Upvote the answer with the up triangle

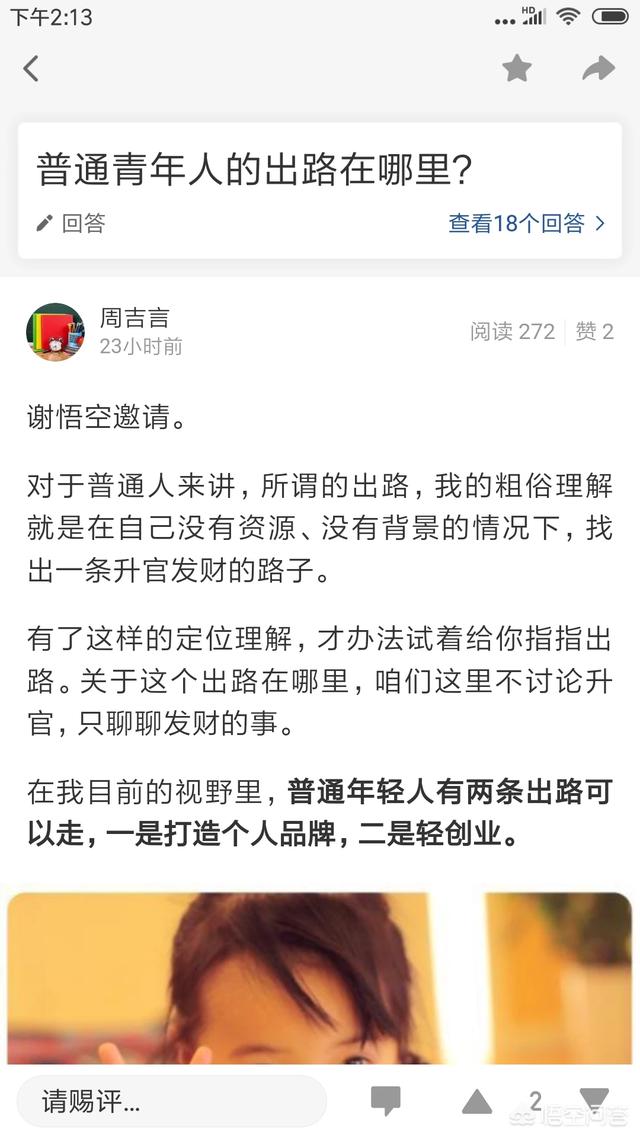[x=477, y=1102]
